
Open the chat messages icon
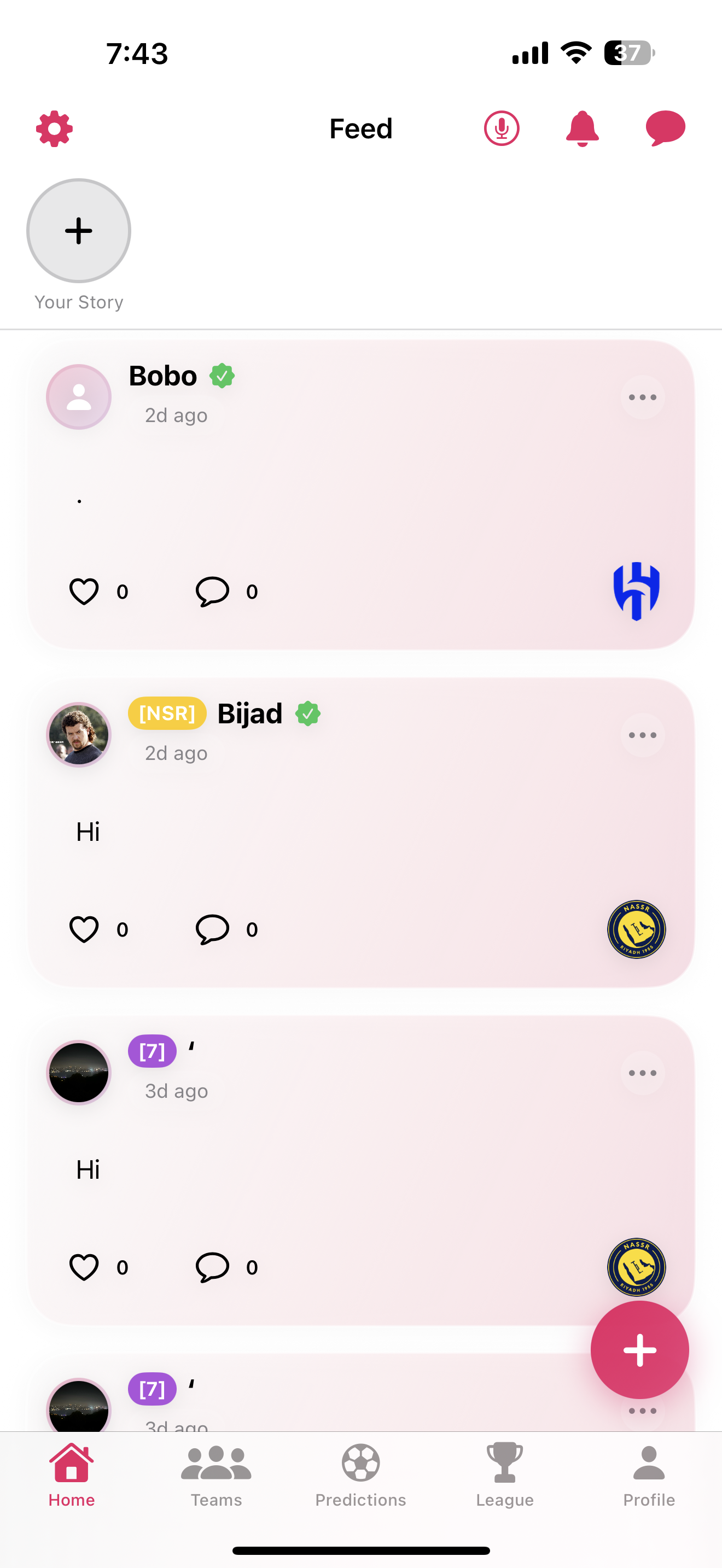665,128
